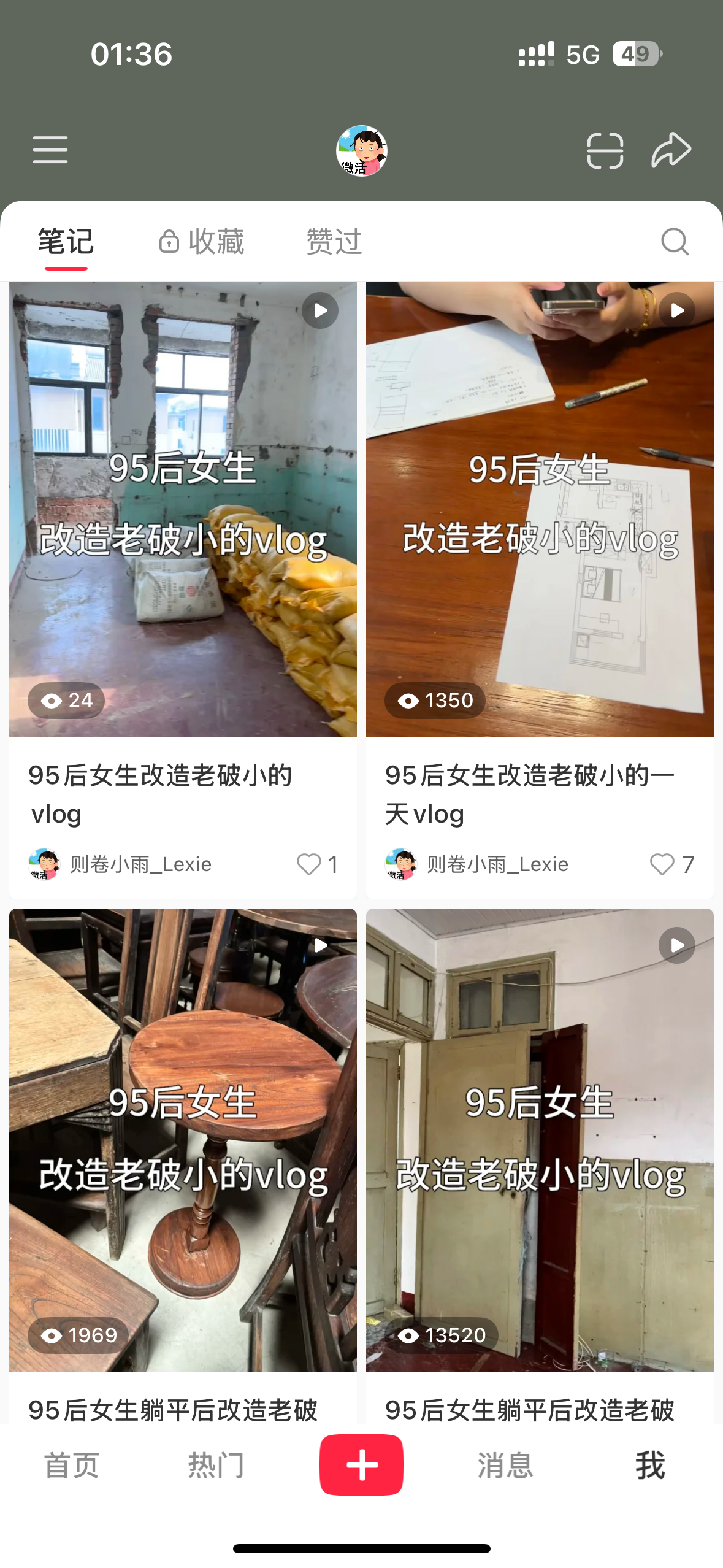Open the scan code icon
The width and height of the screenshot is (723, 1568).
[x=605, y=150]
